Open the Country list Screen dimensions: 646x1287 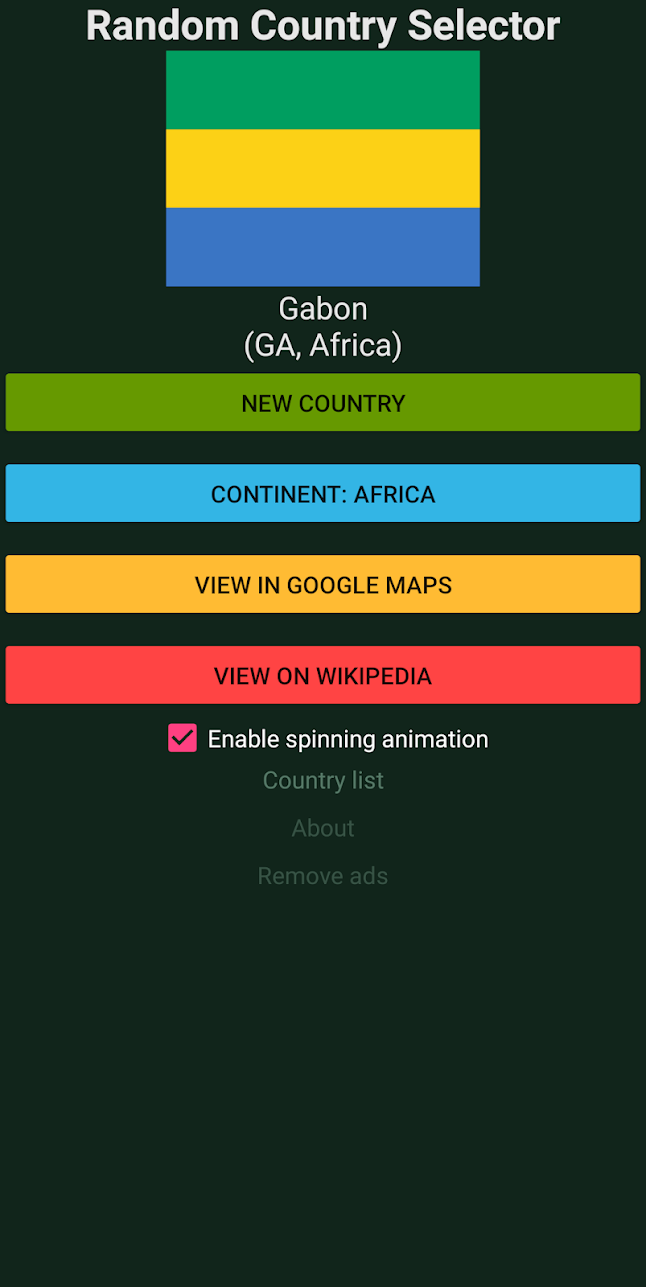pos(323,780)
